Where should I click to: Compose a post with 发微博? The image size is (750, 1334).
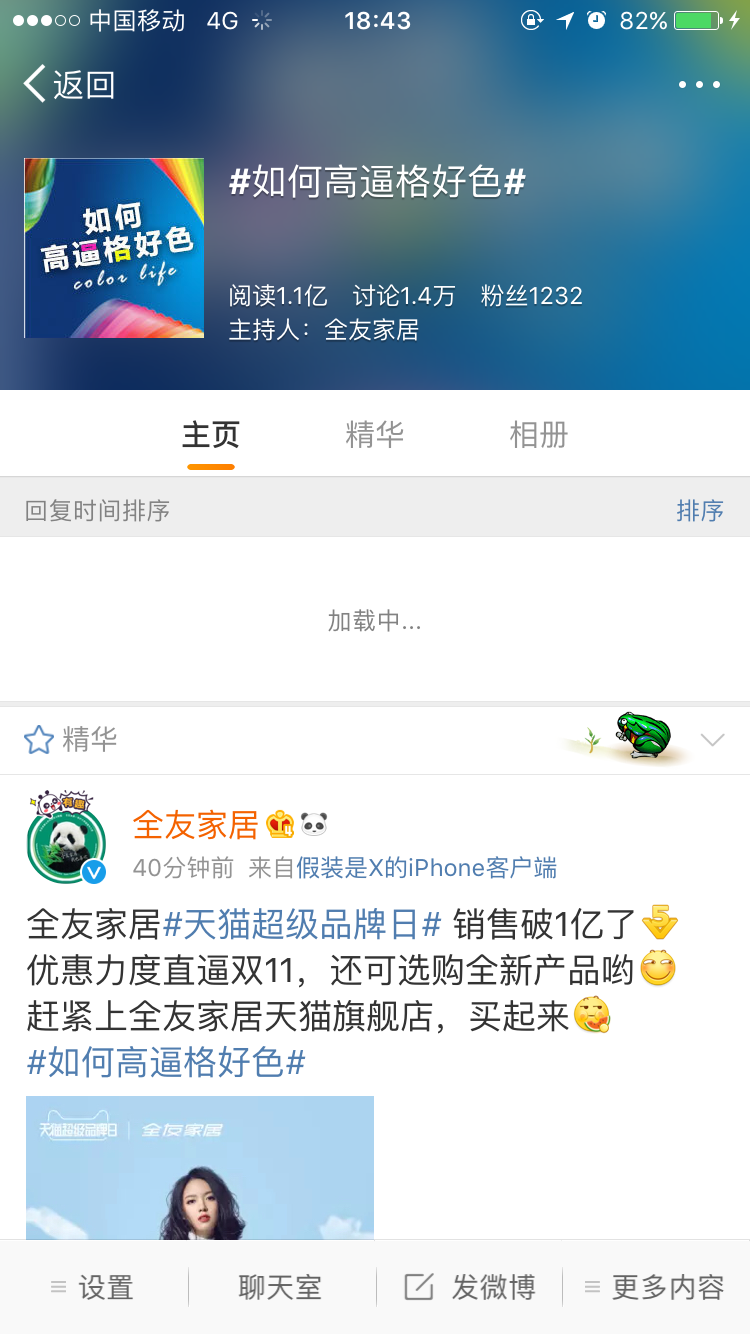470,1288
